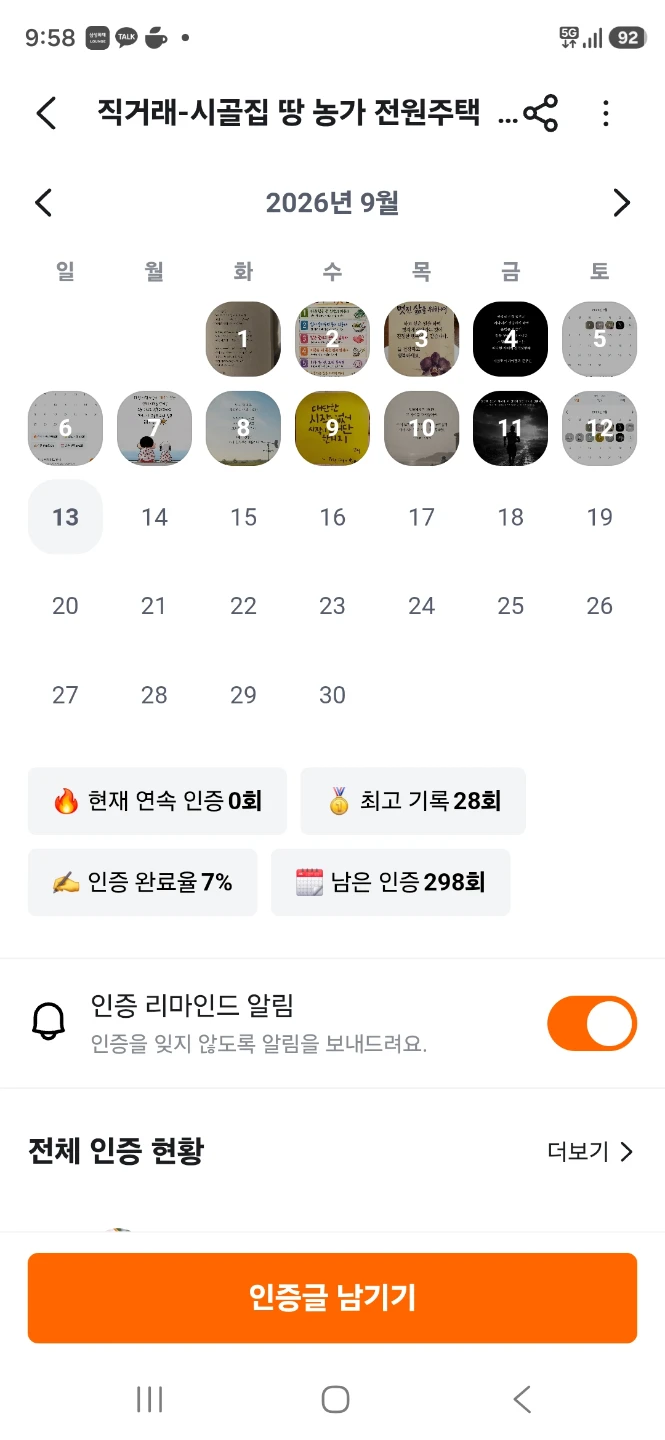Image resolution: width=665 pixels, height=1440 pixels.
Task: Go back using the top-left arrow
Action: click(46, 113)
